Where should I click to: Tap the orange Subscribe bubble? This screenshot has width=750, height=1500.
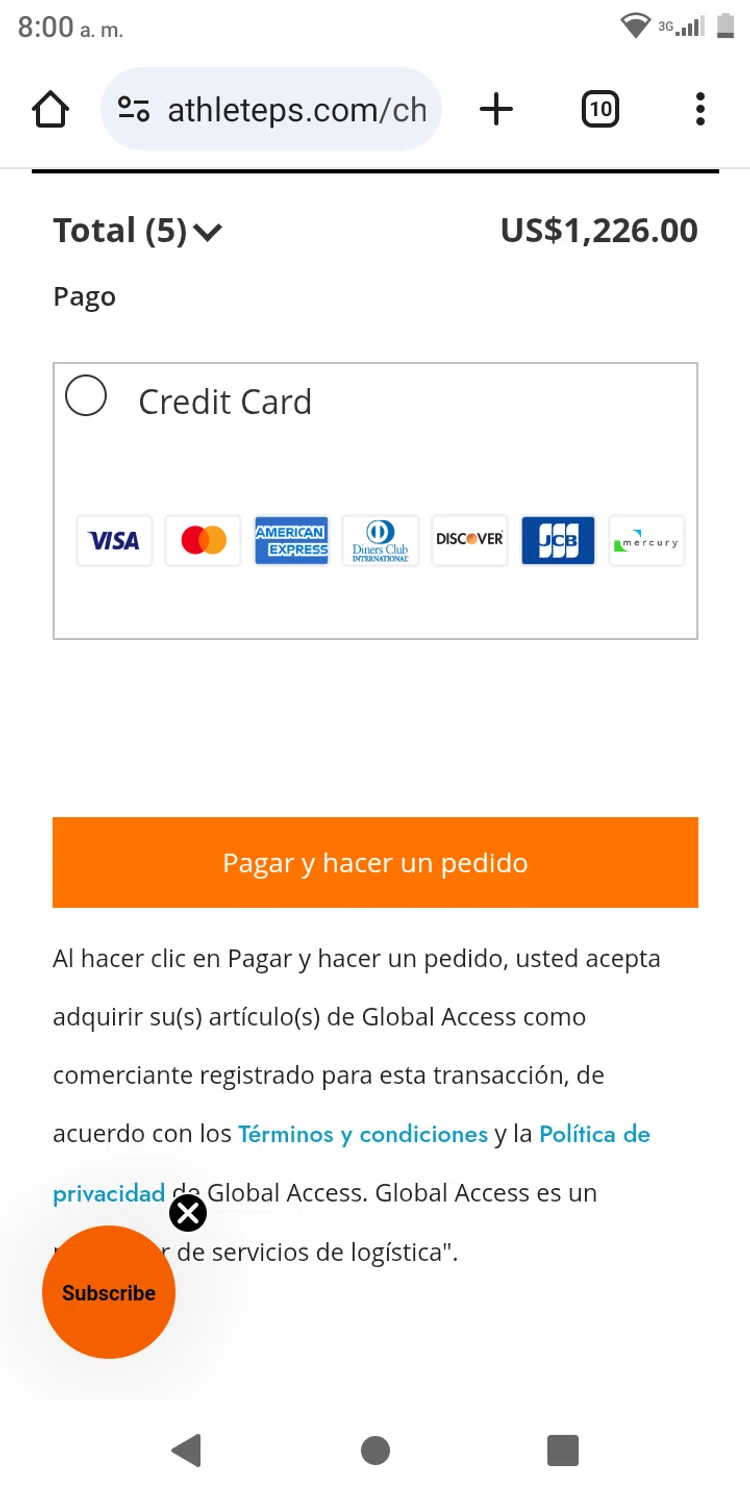108,1292
